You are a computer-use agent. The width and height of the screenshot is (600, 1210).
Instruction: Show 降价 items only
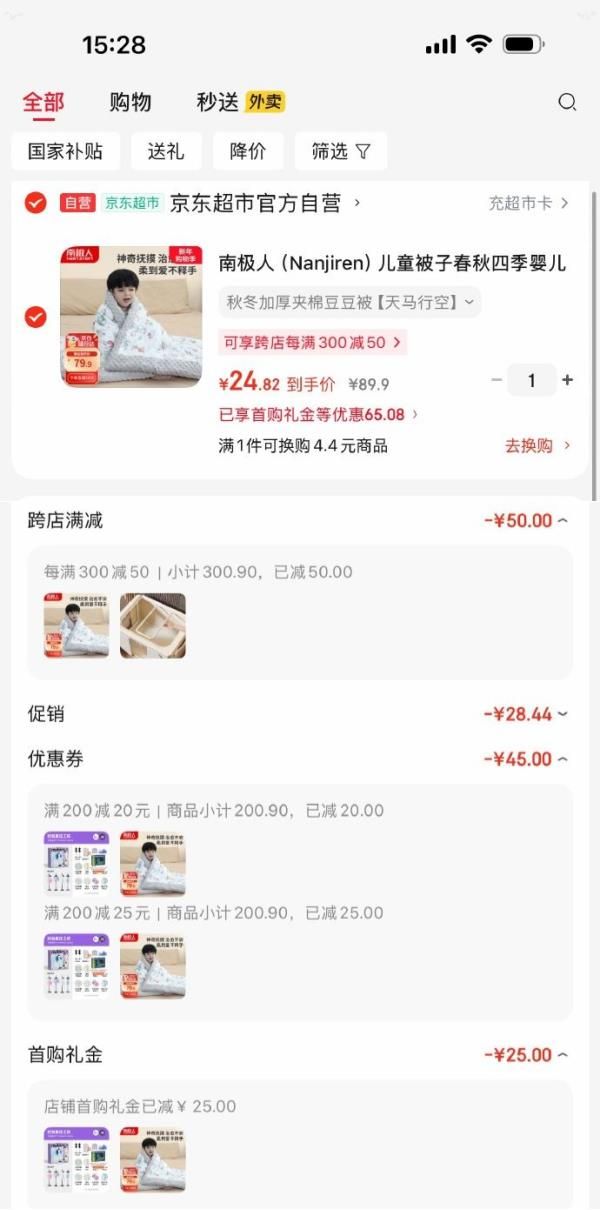point(248,151)
